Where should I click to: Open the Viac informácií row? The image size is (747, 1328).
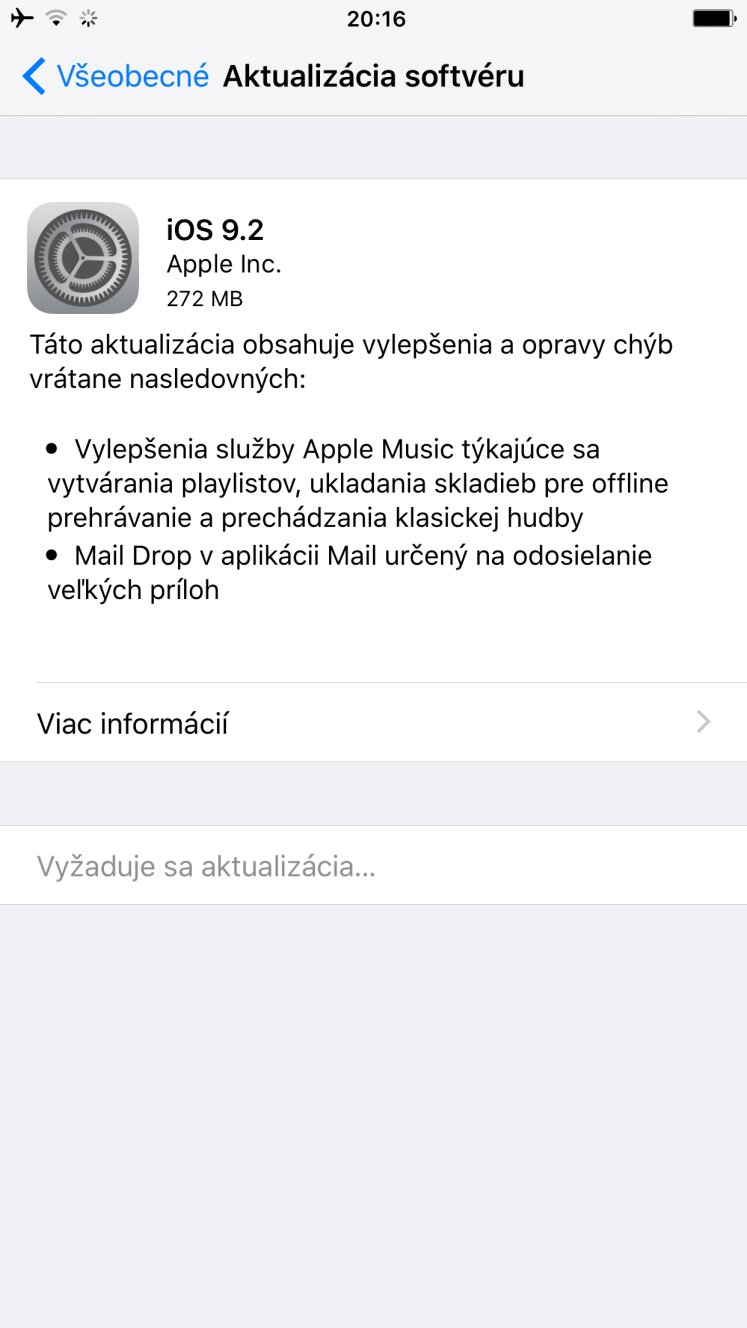(373, 722)
